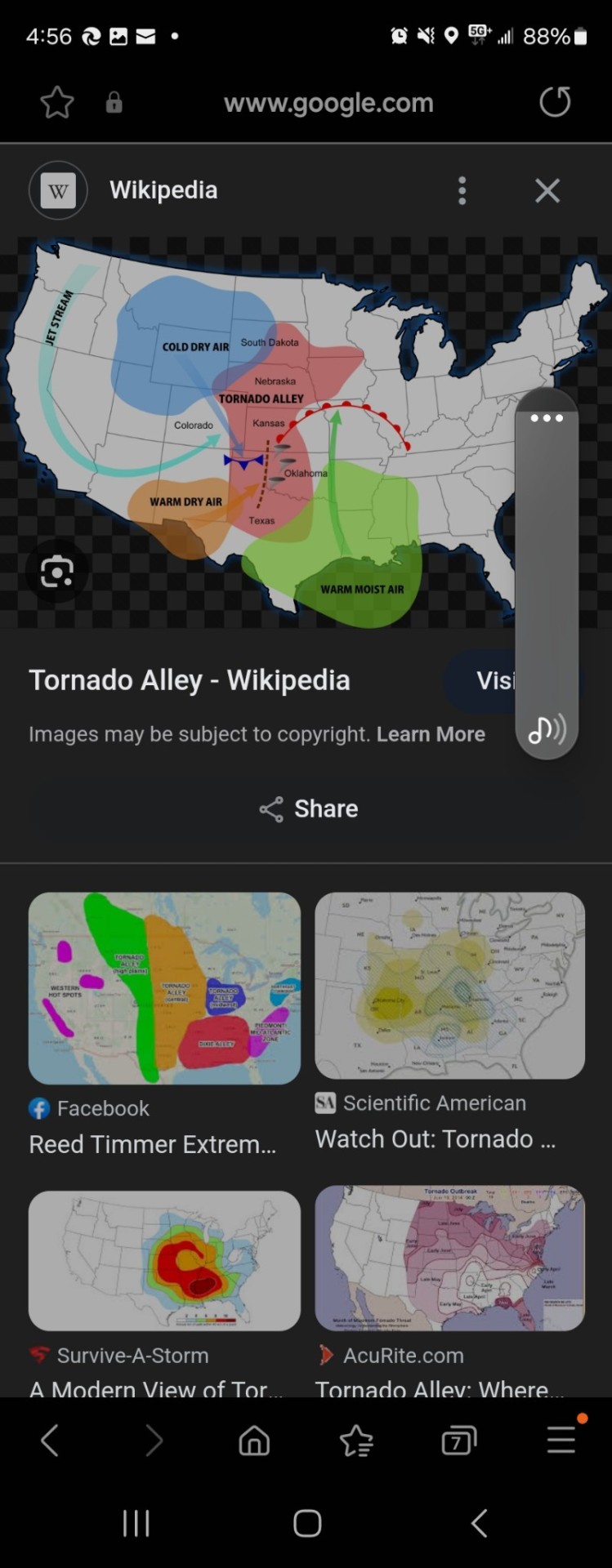This screenshot has height=1568, width=612.
Task: Close the Wikipedia image viewer
Action: click(547, 190)
